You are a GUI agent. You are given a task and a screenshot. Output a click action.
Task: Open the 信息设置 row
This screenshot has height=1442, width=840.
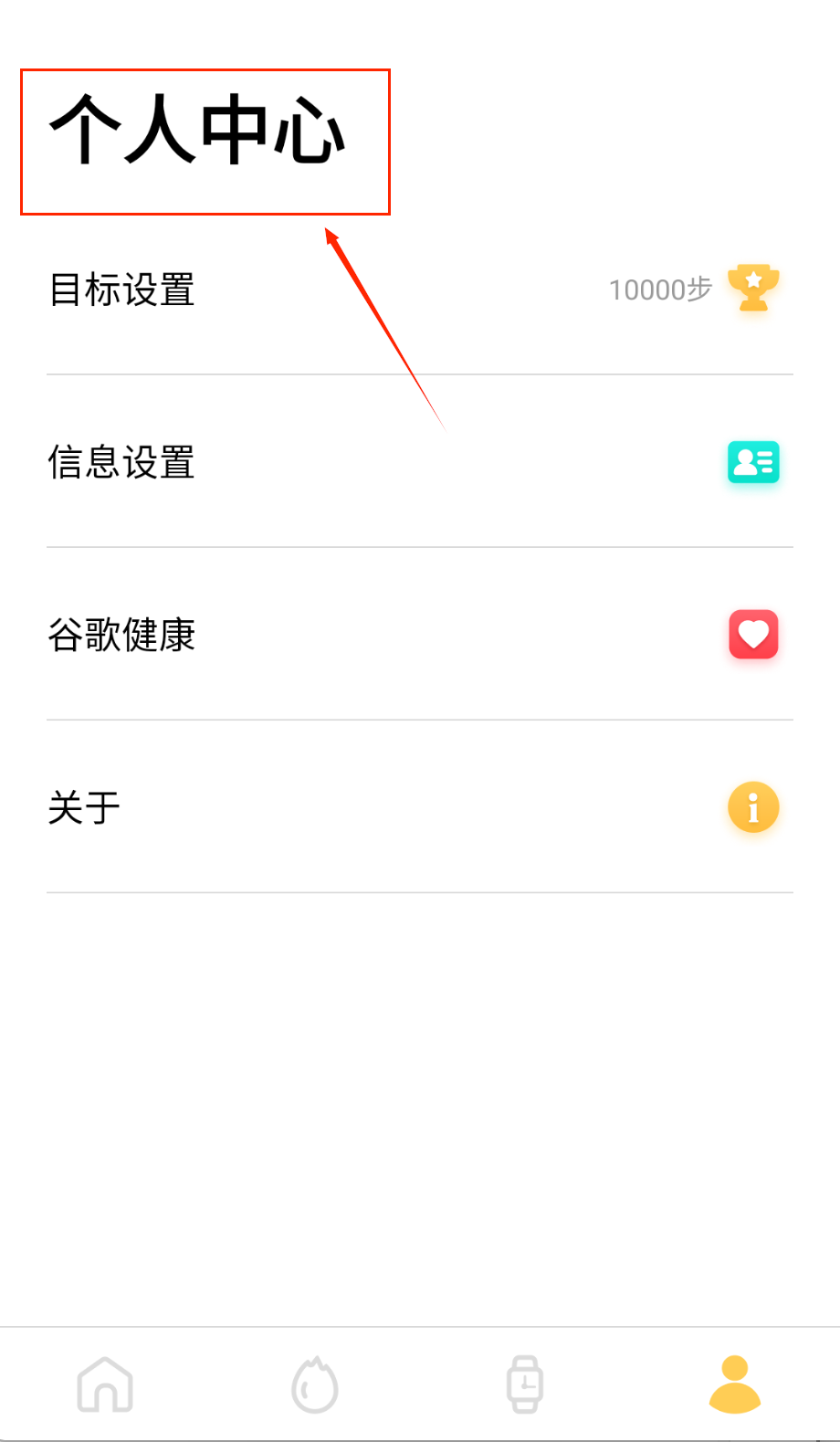click(419, 462)
